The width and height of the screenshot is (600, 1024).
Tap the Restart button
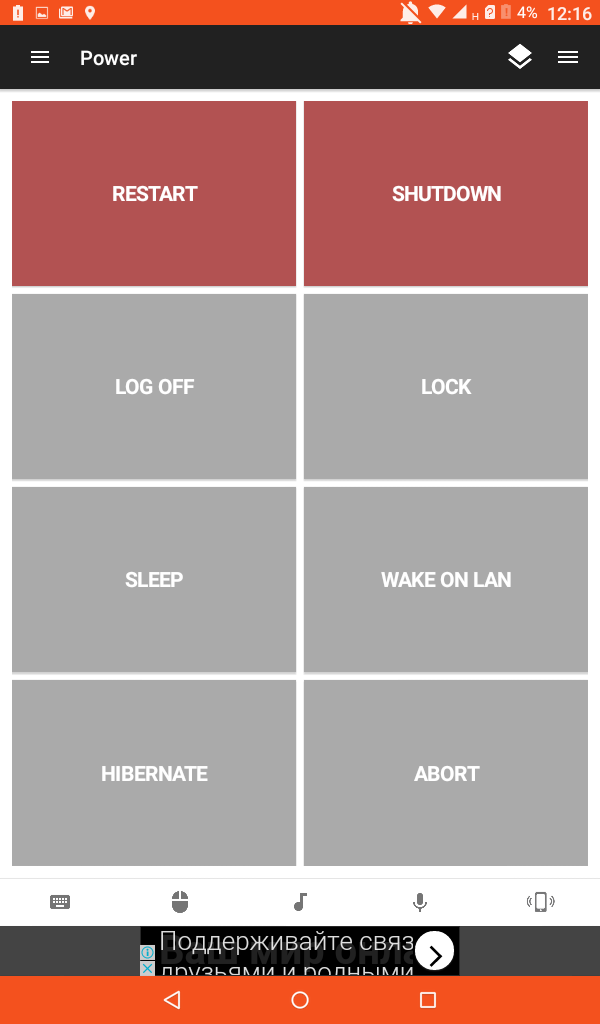point(154,193)
